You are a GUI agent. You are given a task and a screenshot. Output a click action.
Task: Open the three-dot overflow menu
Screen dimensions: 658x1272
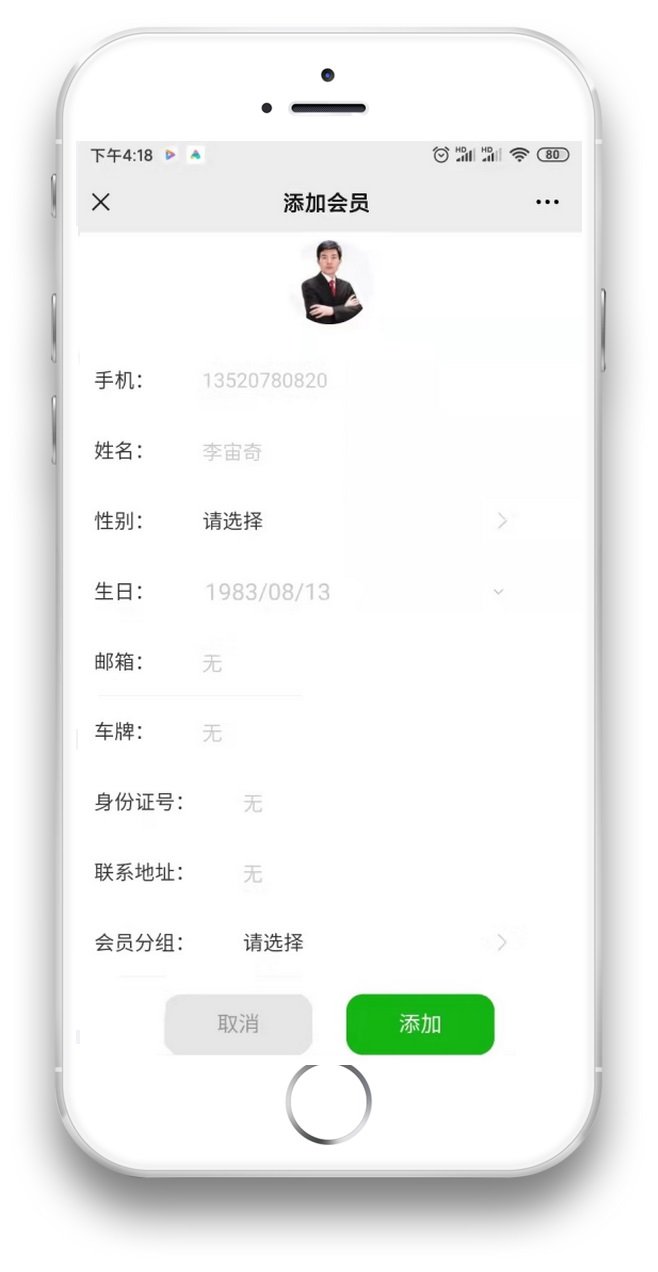tap(547, 202)
